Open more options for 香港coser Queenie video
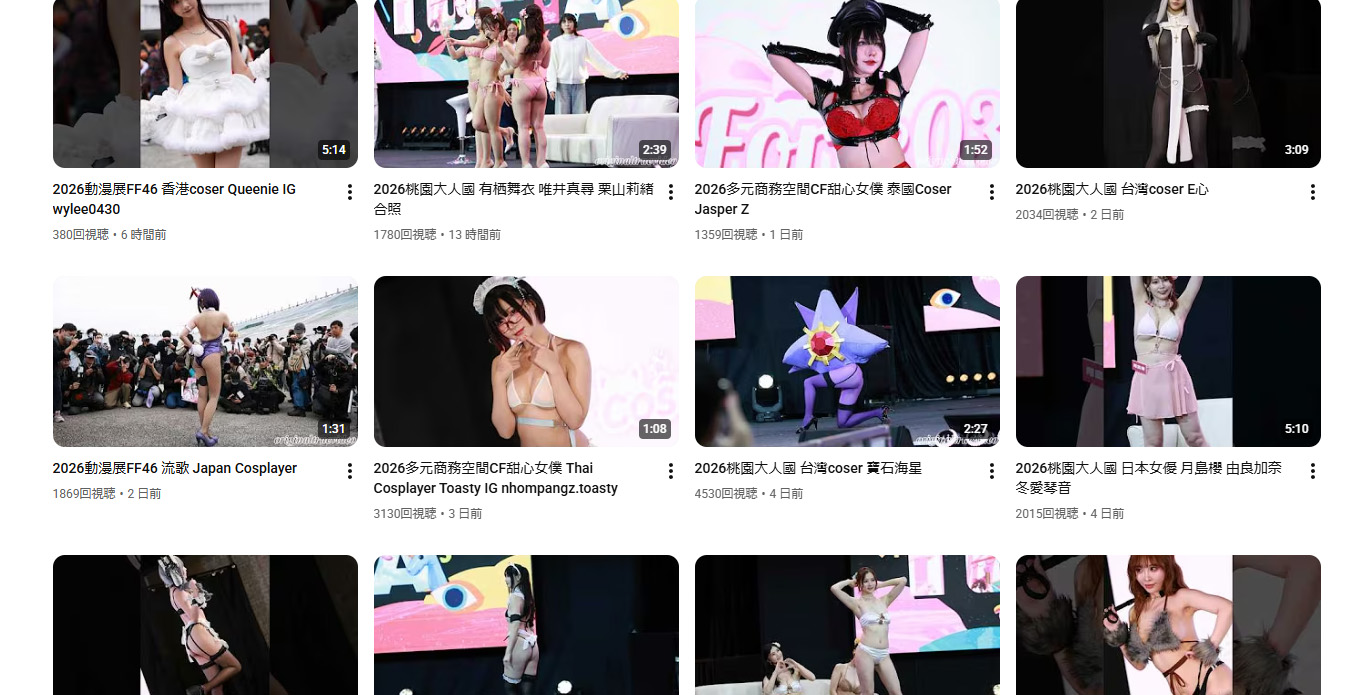The height and width of the screenshot is (695, 1353). [x=350, y=192]
